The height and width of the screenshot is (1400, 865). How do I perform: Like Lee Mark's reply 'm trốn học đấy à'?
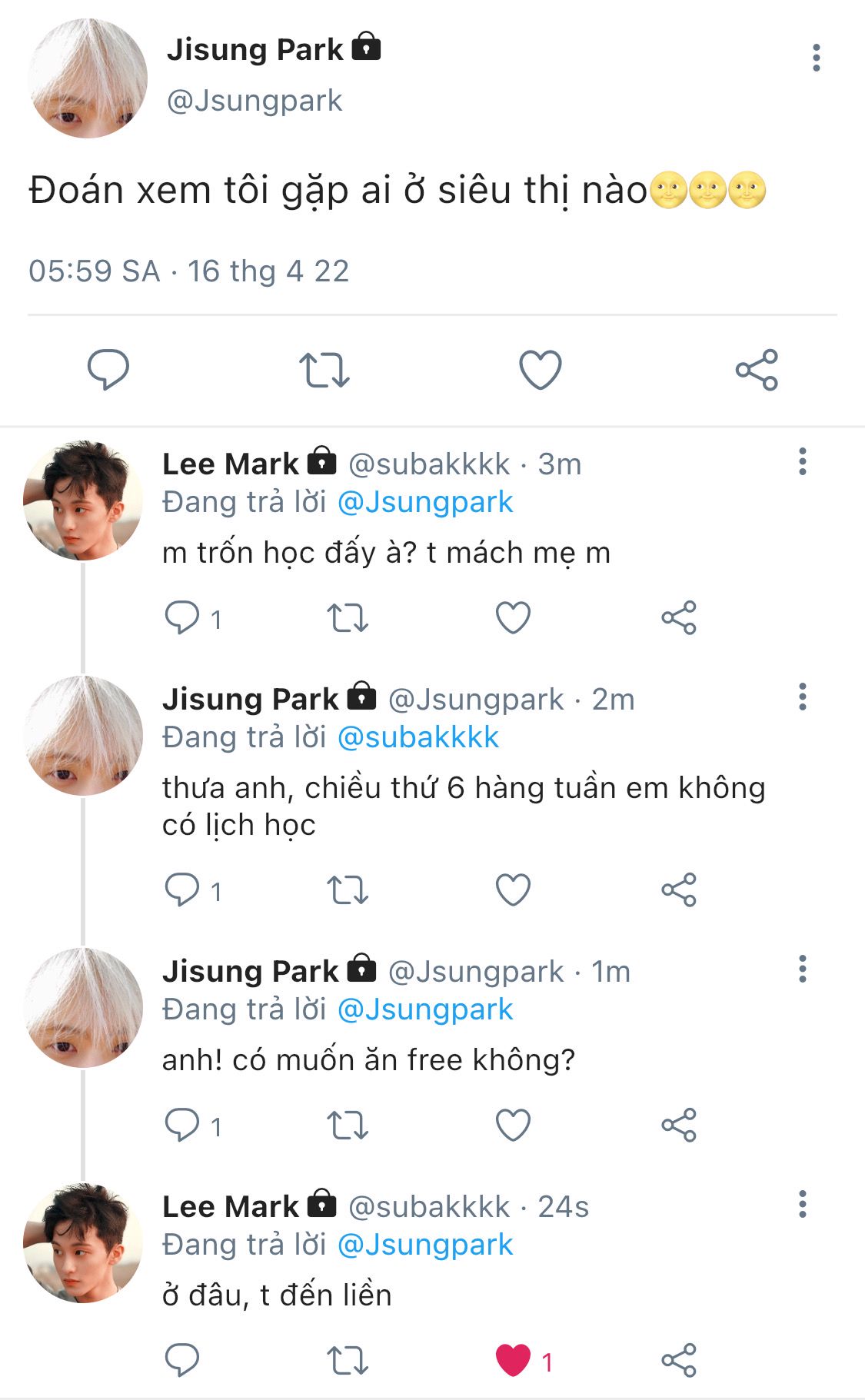513,617
